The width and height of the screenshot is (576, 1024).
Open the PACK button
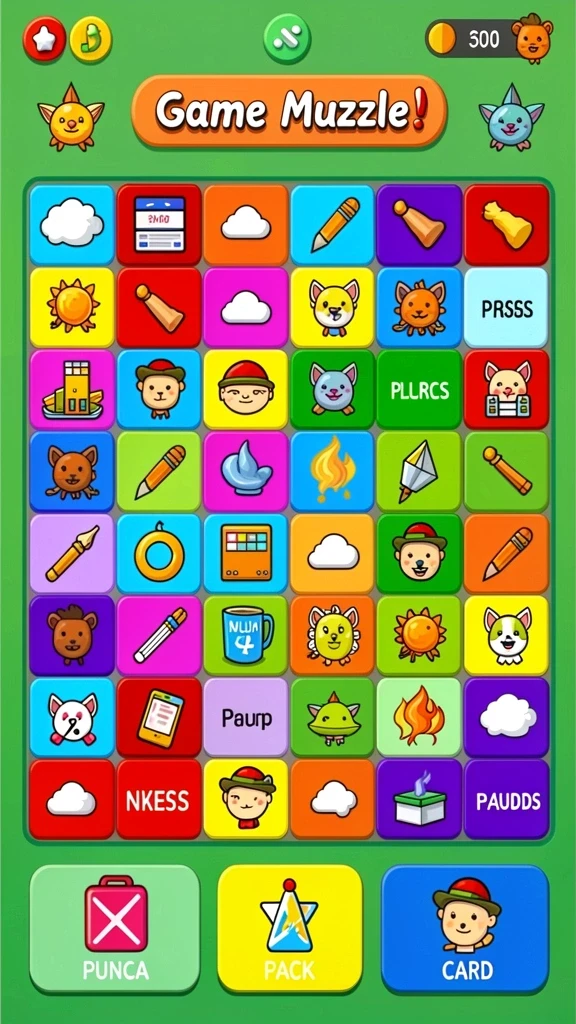289,929
